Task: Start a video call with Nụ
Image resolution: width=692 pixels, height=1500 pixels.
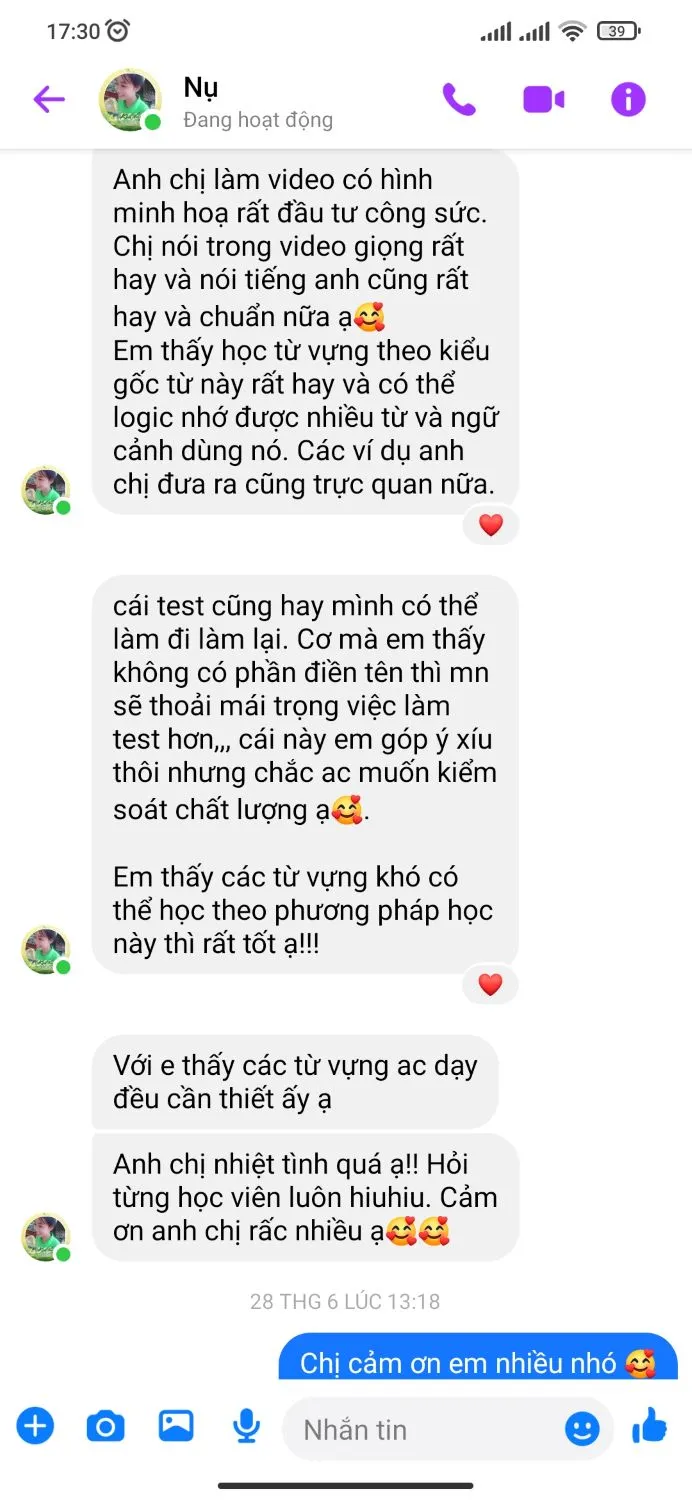Action: (x=544, y=99)
